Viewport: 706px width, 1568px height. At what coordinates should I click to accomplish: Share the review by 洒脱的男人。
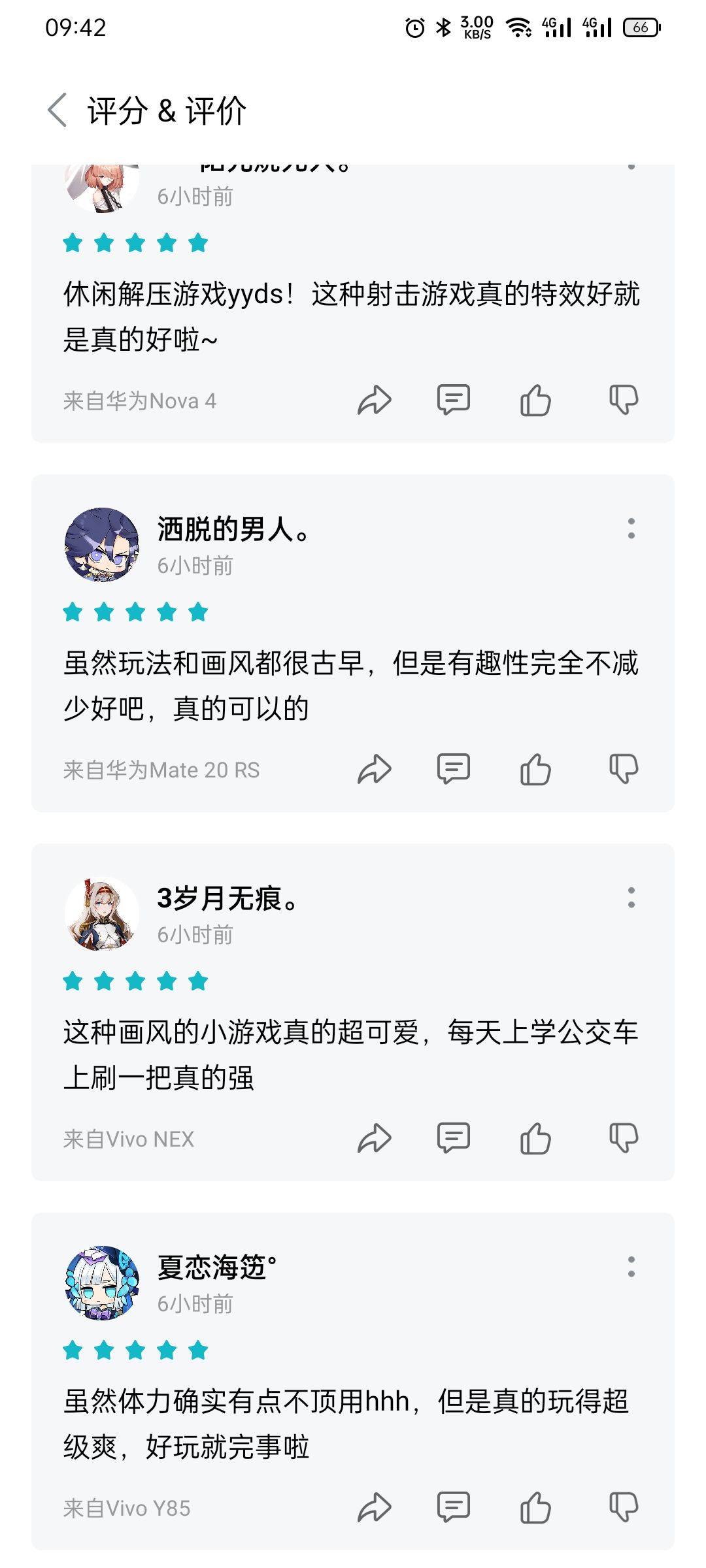375,769
